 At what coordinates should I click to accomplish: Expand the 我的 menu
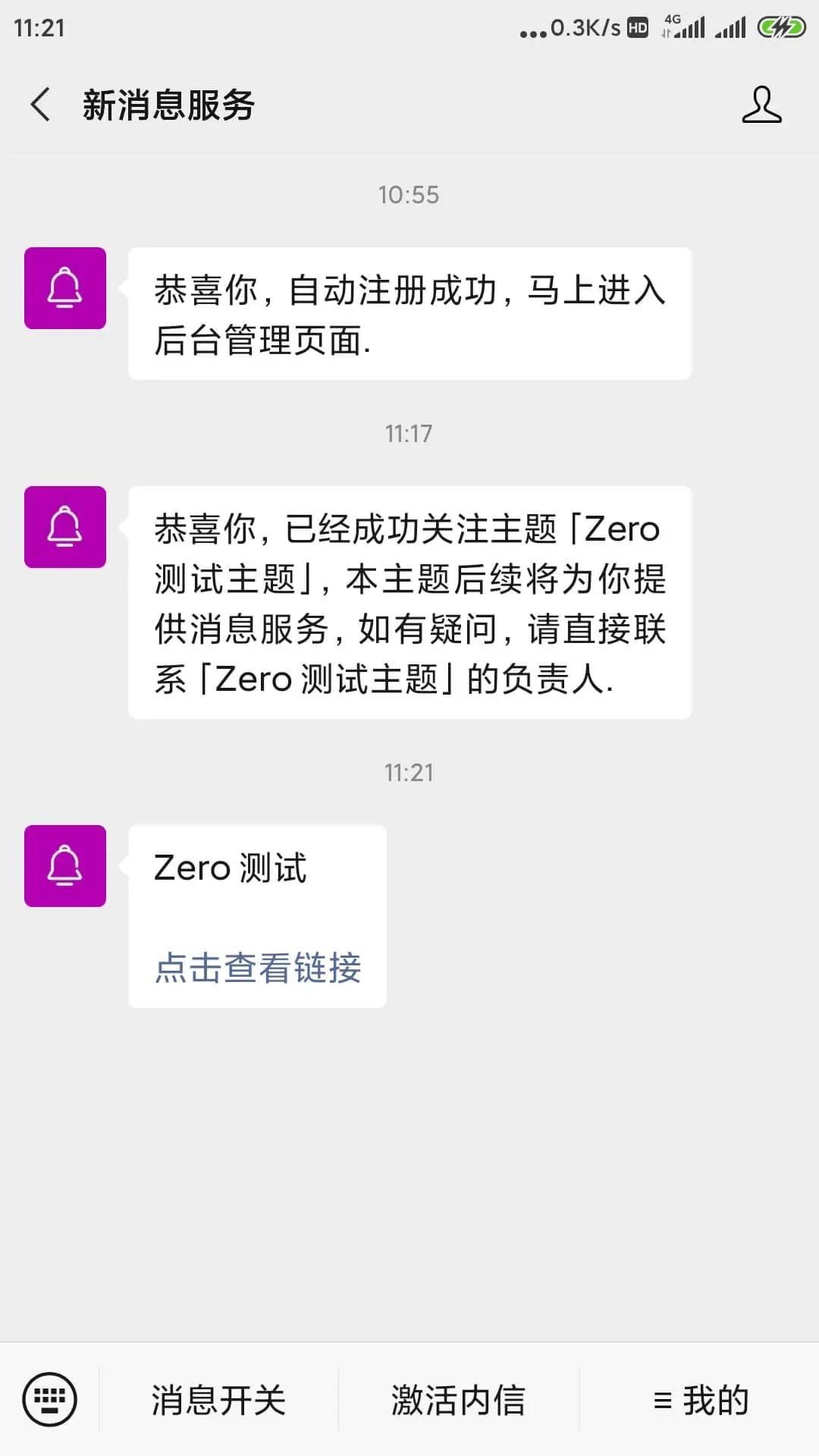pos(701,1400)
